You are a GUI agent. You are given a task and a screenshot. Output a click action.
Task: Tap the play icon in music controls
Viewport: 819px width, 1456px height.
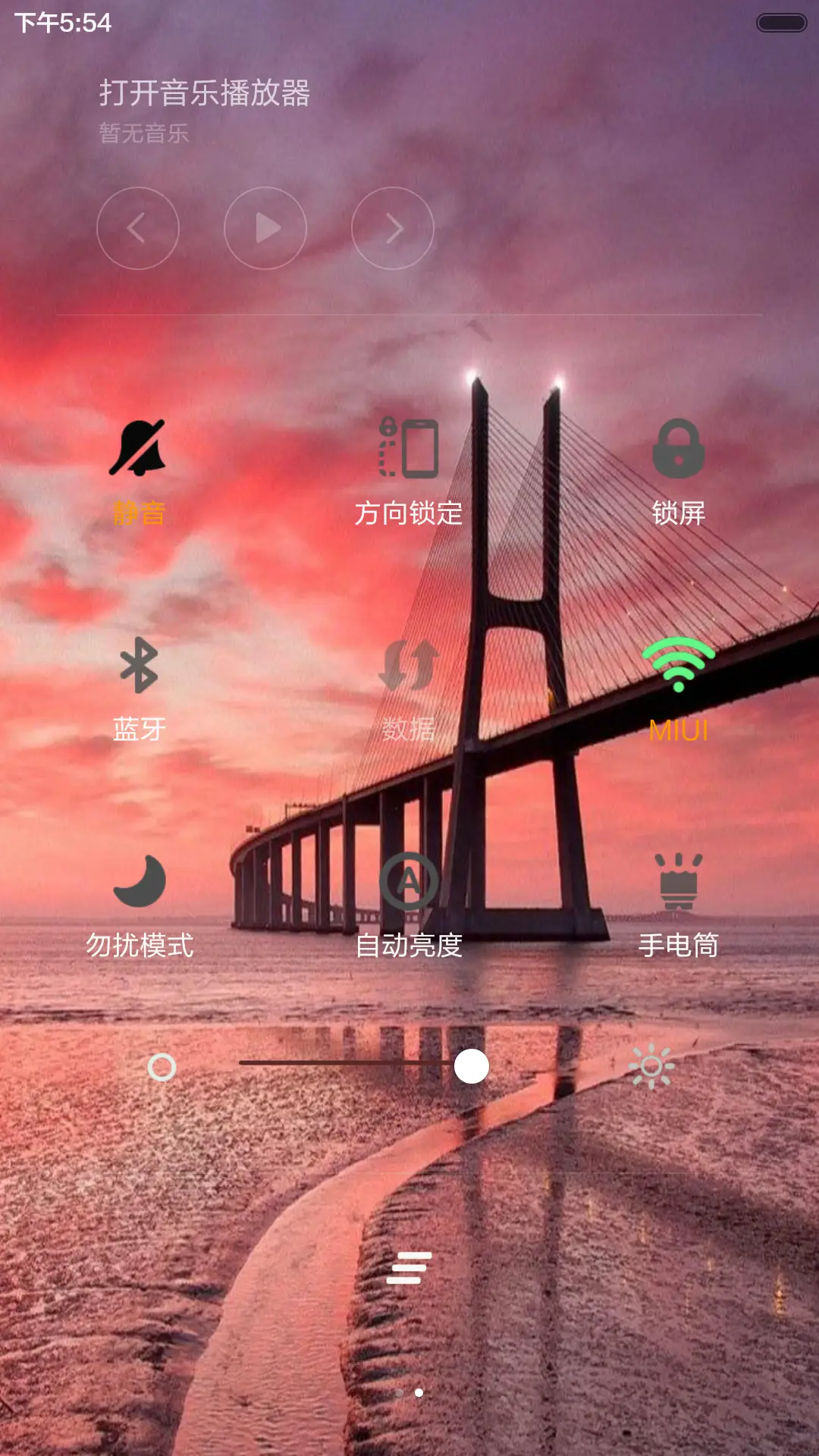265,228
